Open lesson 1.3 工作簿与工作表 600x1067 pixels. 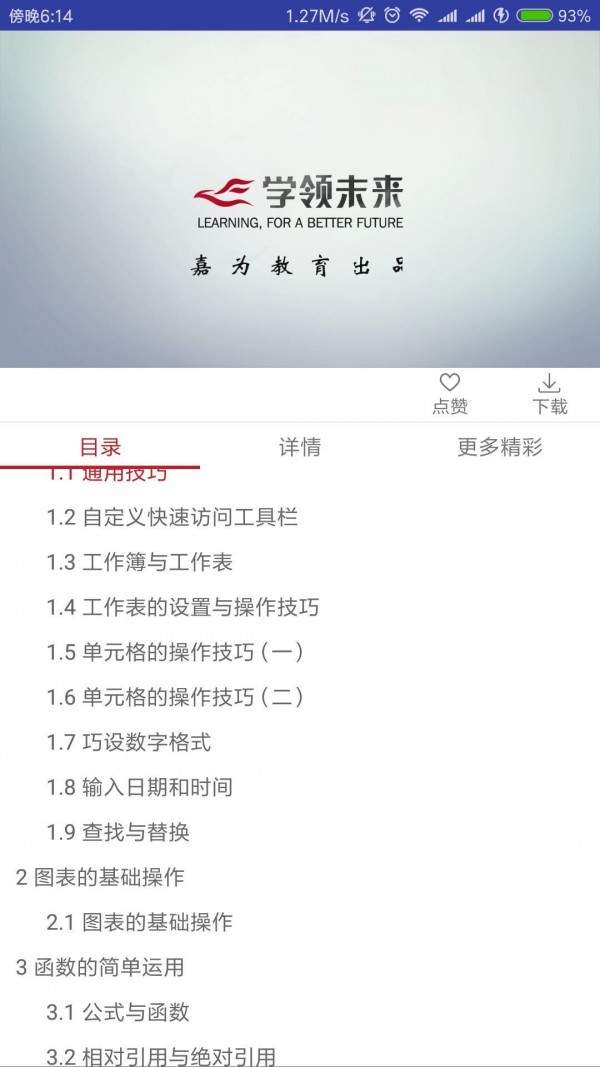(140, 562)
